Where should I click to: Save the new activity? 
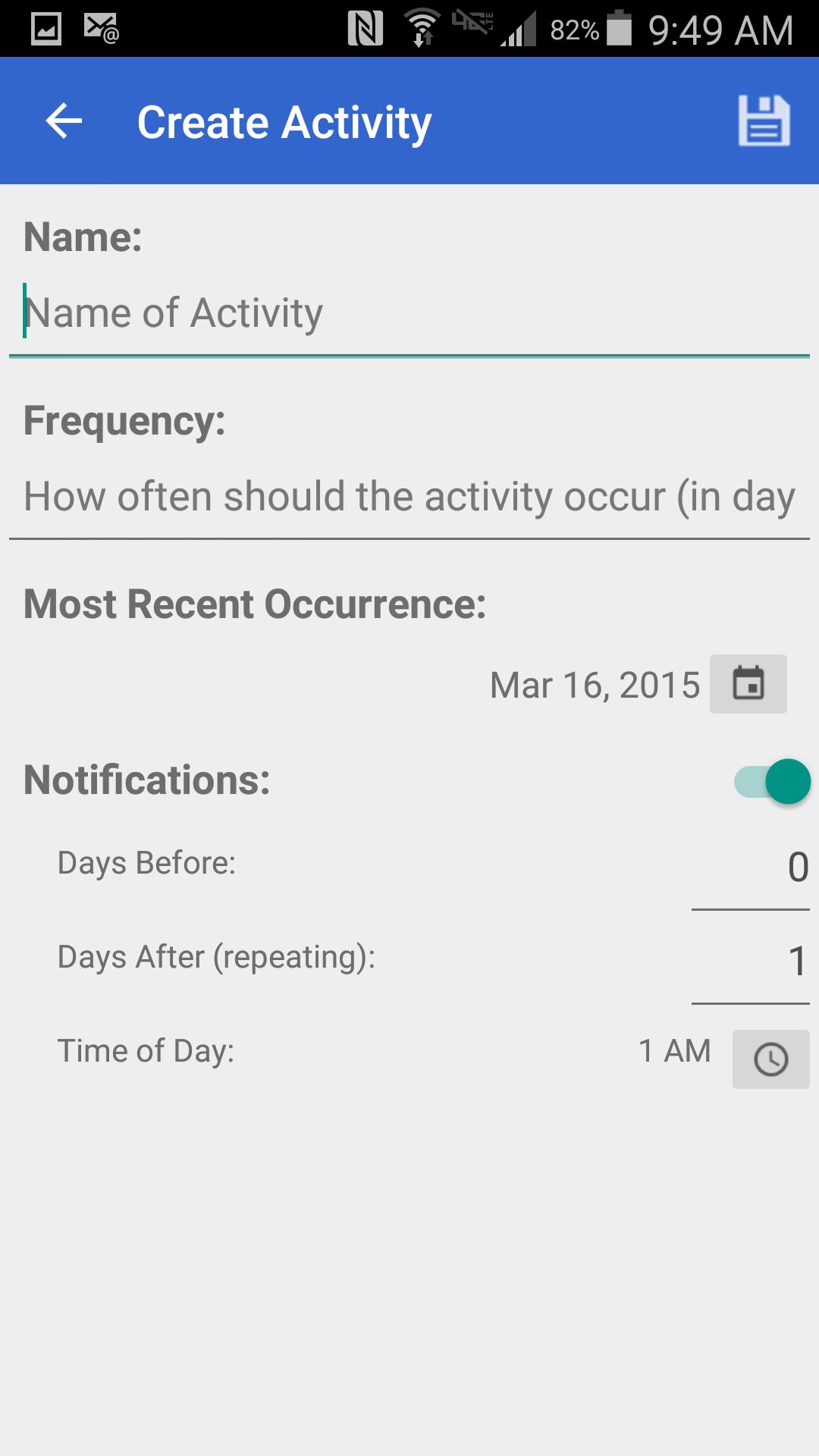pos(763,121)
